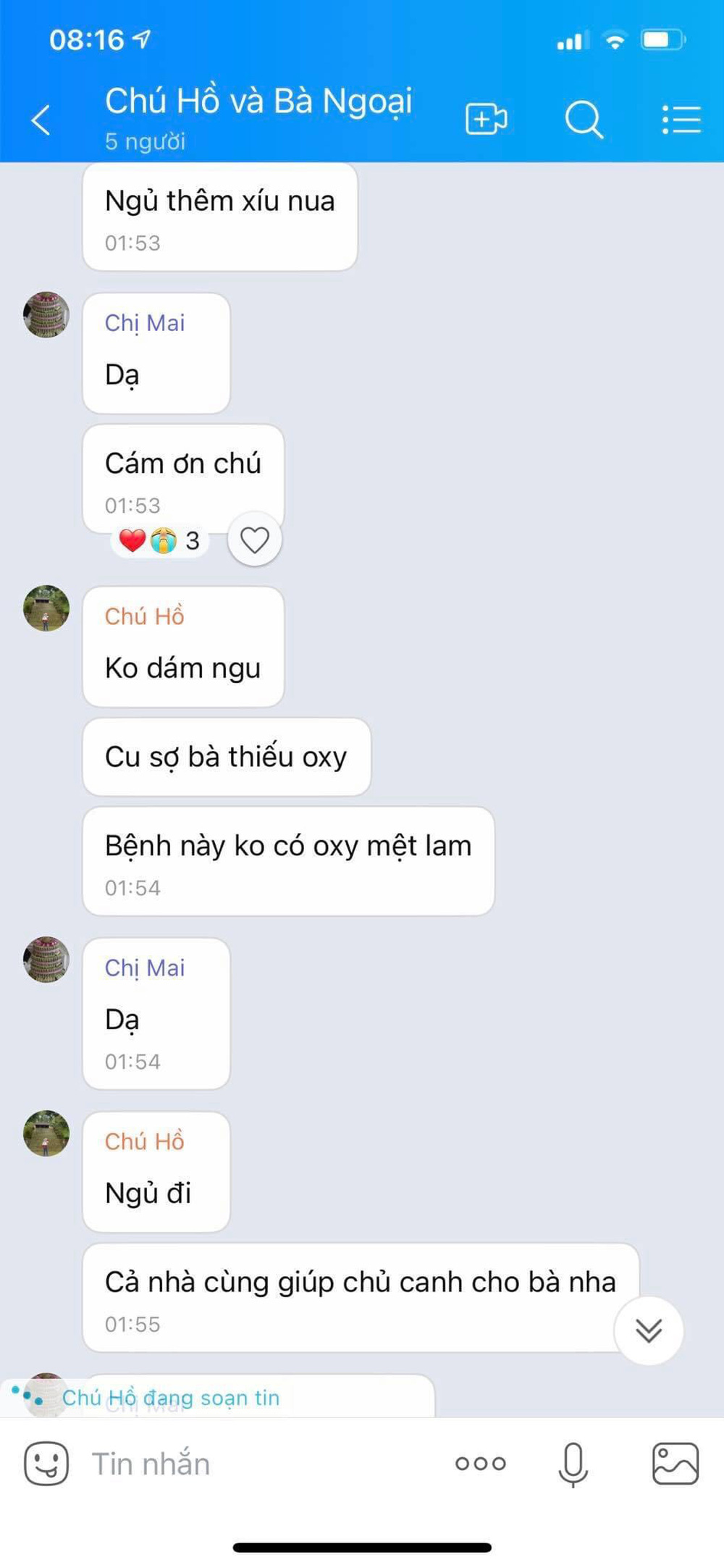This screenshot has height=1568, width=724.
Task: Open Chị Mai's profile picture beside "Dạ" 01:54
Action: pyautogui.click(x=46, y=960)
